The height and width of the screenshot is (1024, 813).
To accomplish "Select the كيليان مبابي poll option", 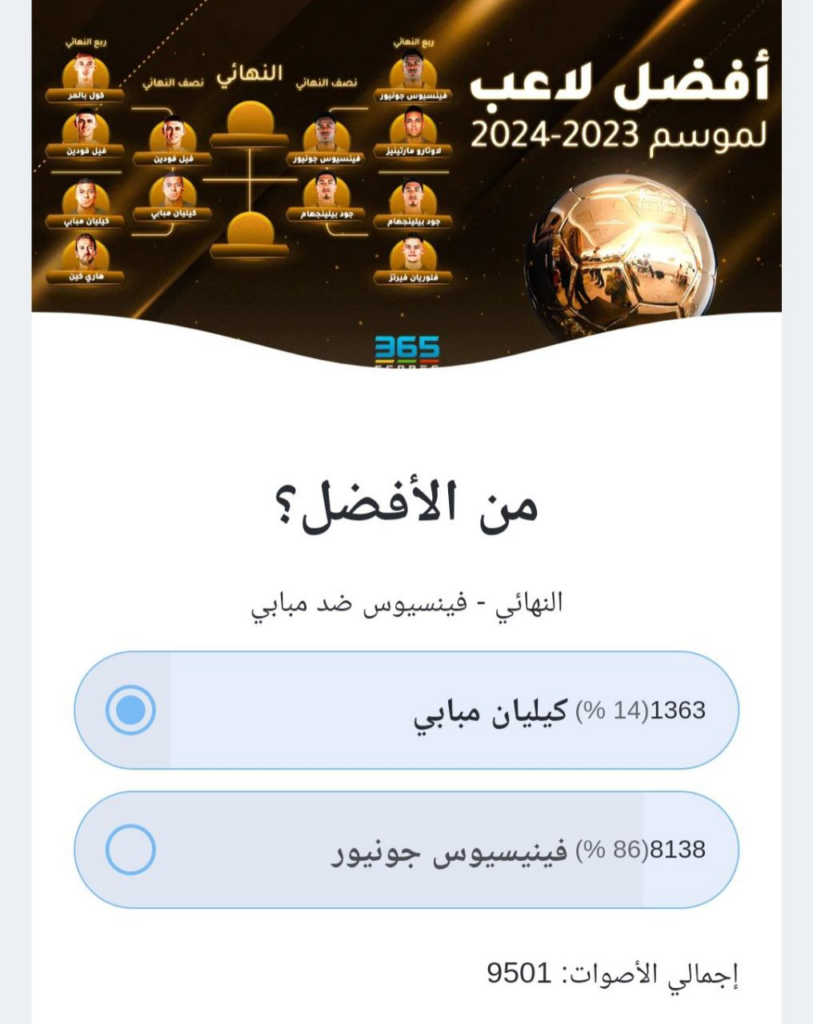I will 131,711.
